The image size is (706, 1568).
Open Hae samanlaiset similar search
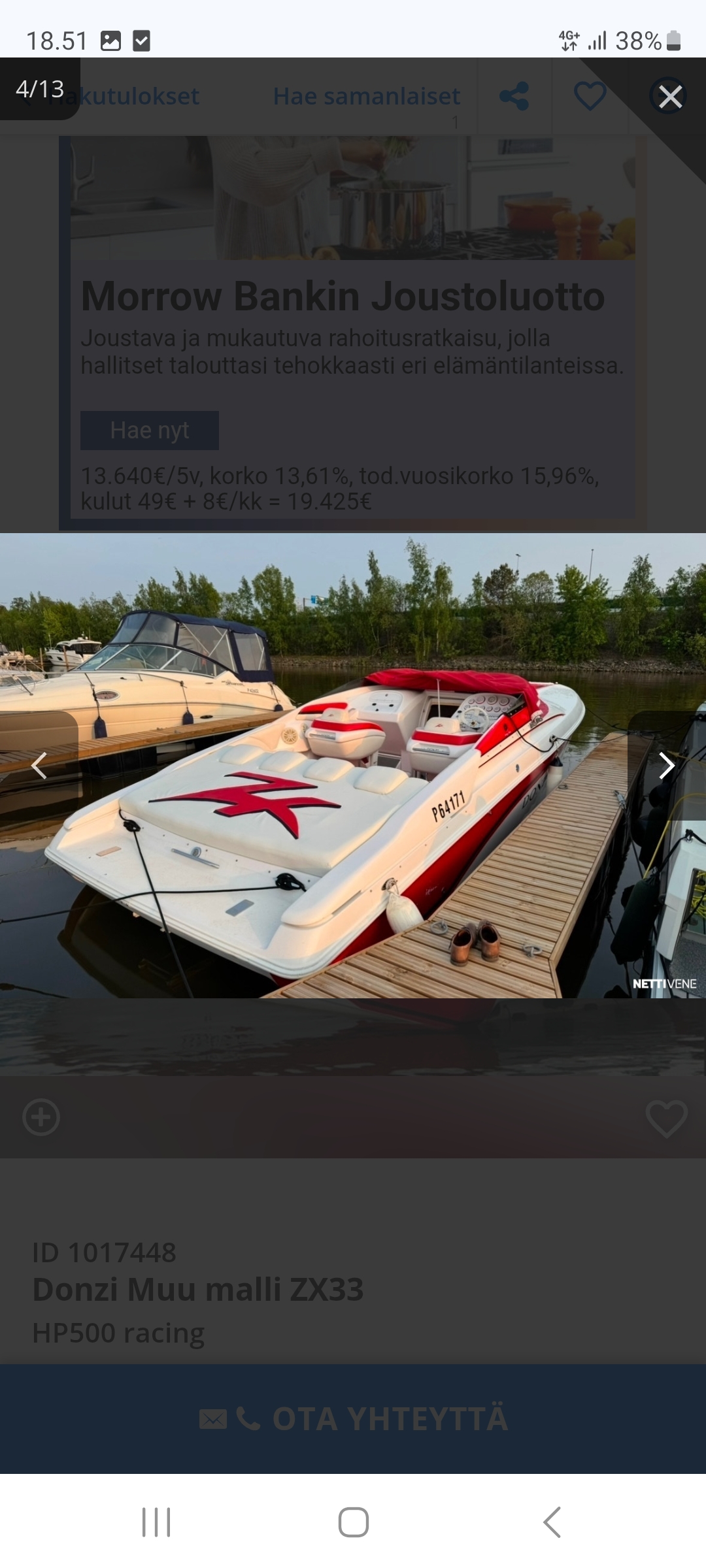(x=366, y=97)
